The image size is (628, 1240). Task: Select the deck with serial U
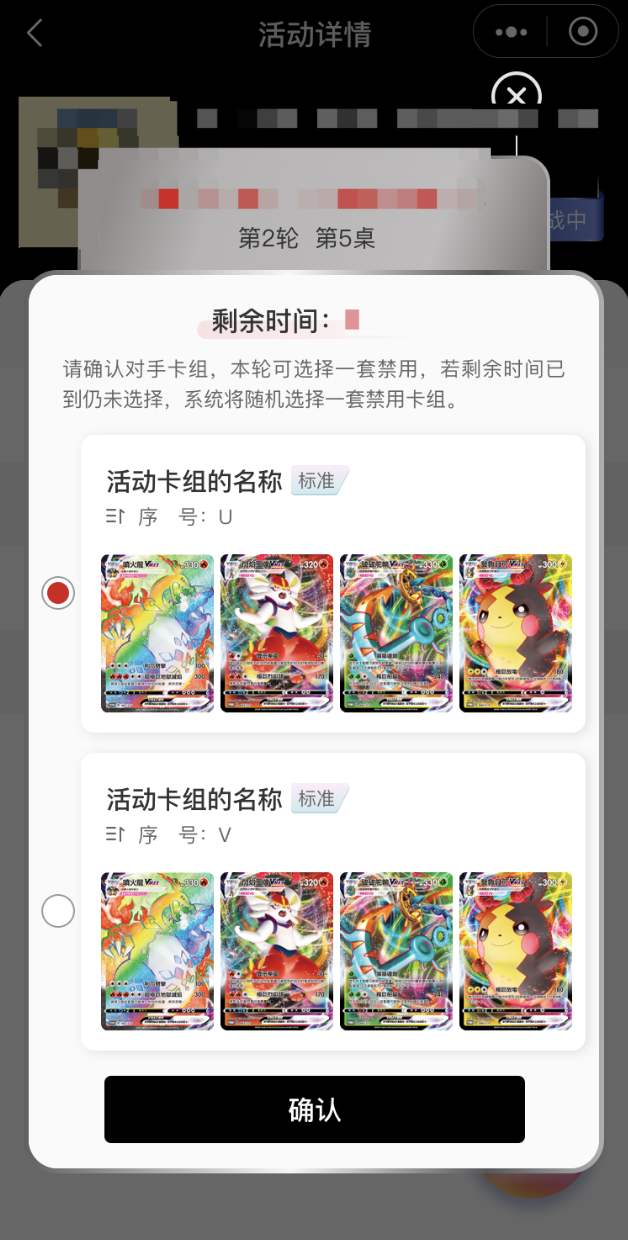[59, 593]
